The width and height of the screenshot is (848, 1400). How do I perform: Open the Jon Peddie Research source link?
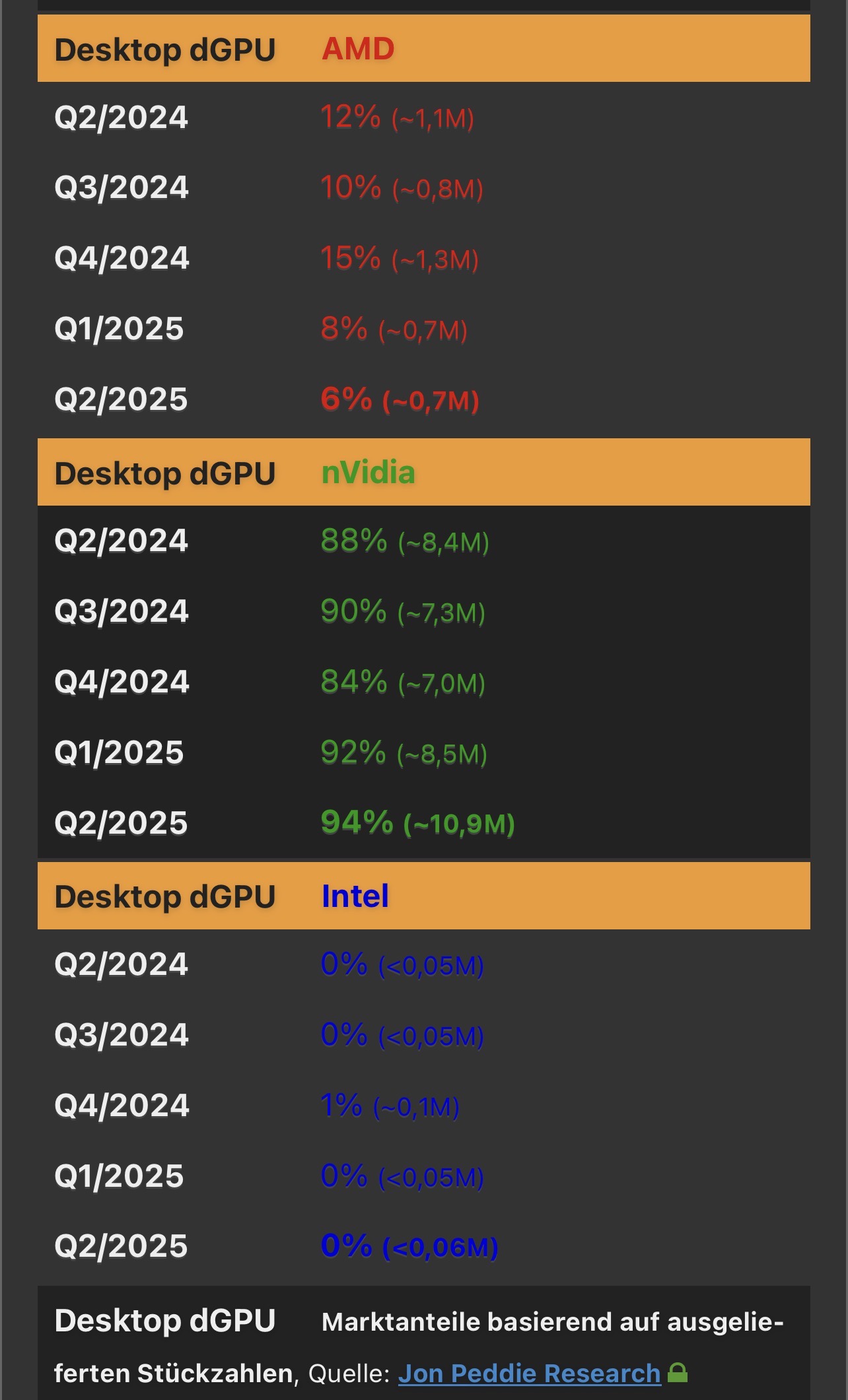(529, 1373)
